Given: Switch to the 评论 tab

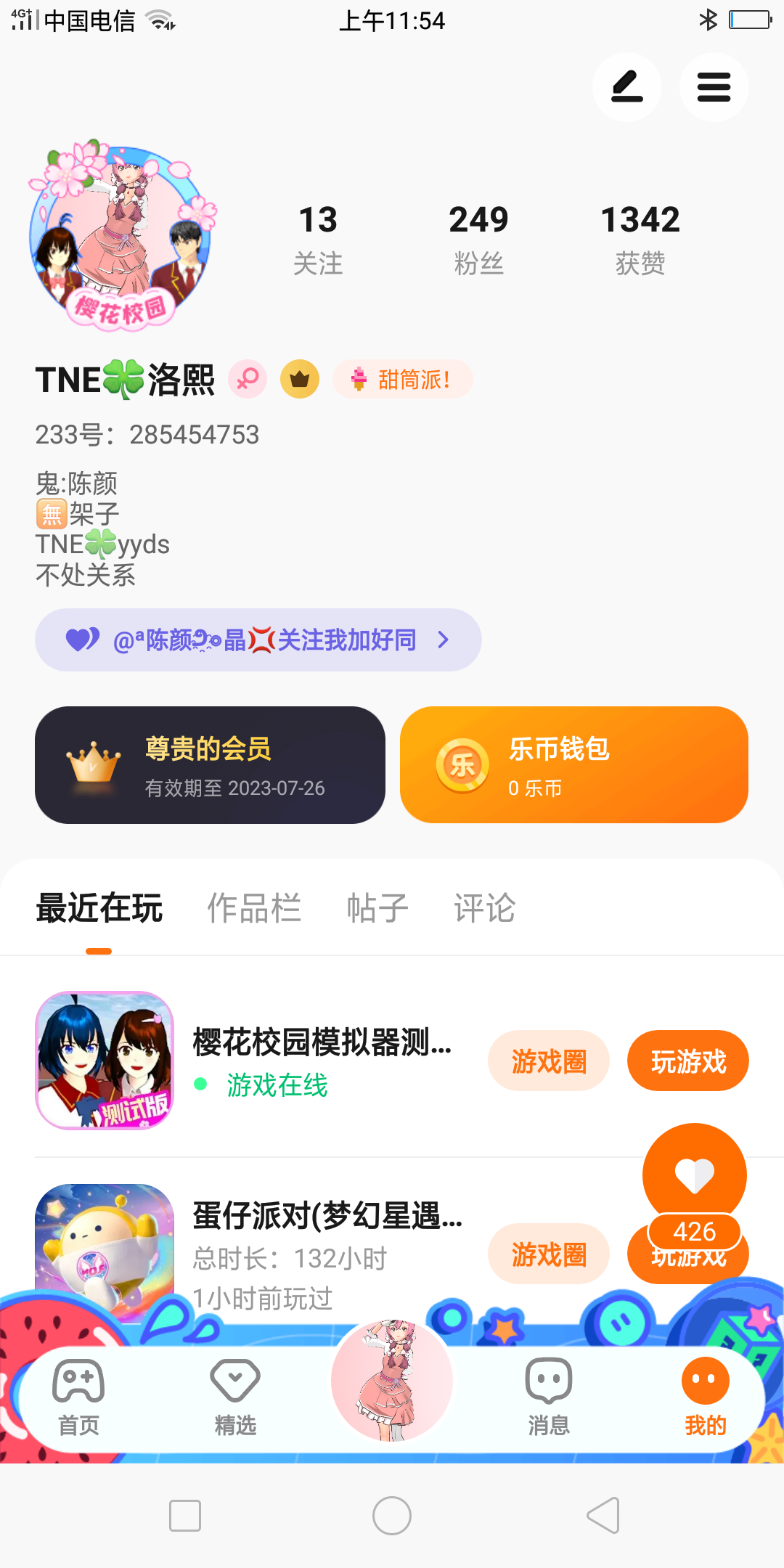Looking at the screenshot, I should click(x=485, y=908).
